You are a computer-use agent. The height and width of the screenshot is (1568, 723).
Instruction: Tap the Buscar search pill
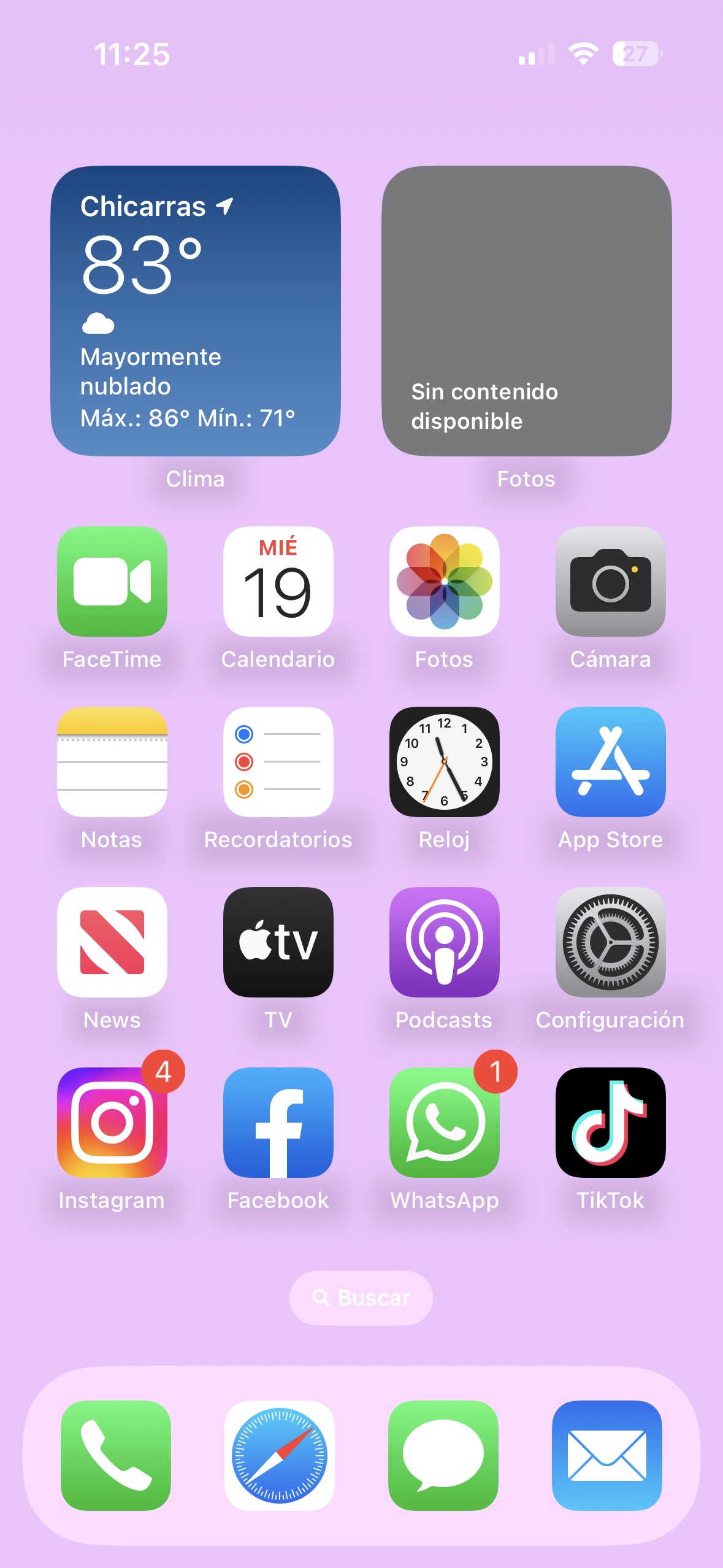click(x=361, y=1297)
